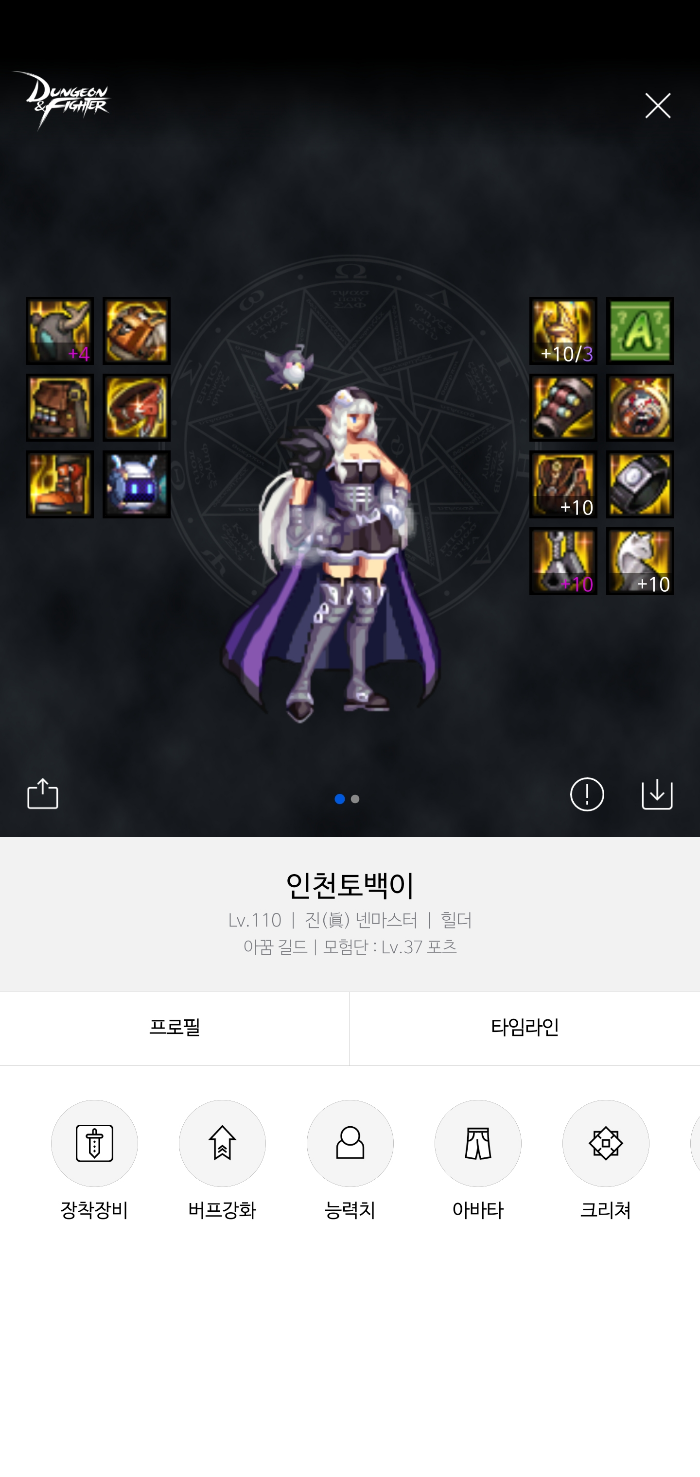This screenshot has width=700, height=1477.
Task: Open the info exclamation icon
Action: (x=587, y=795)
